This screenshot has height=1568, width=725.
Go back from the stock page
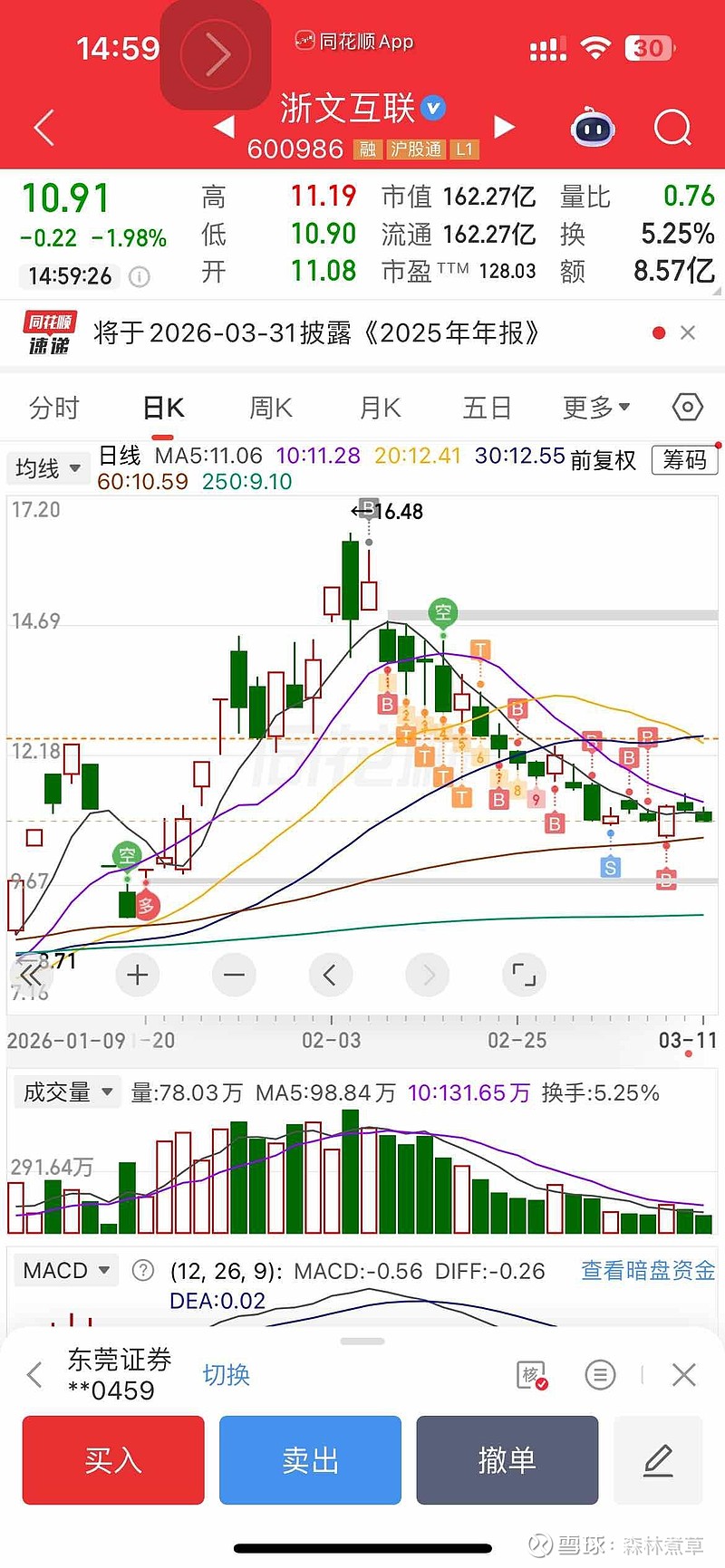[43, 128]
